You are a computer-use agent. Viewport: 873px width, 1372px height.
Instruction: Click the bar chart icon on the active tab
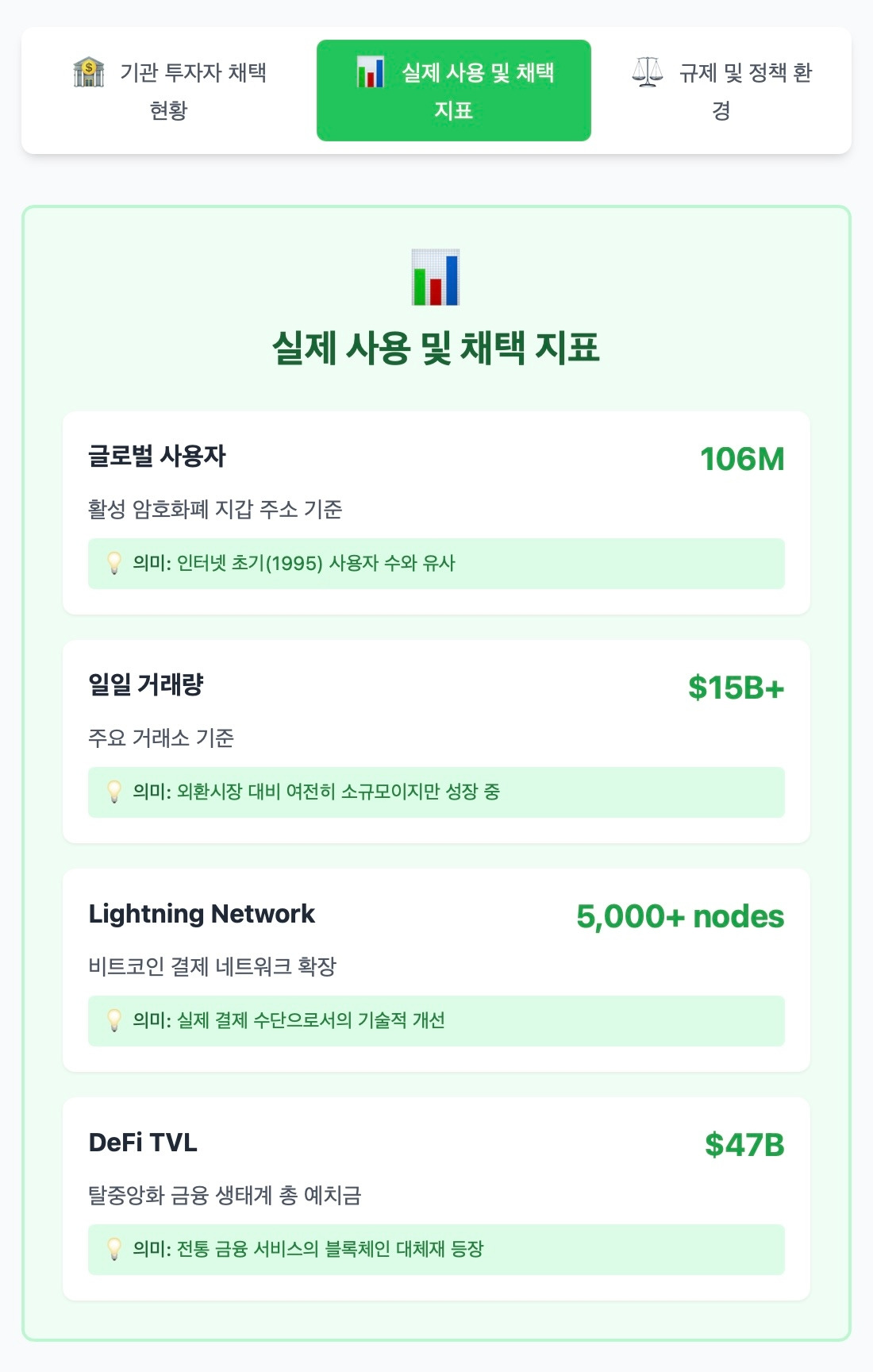[x=368, y=71]
